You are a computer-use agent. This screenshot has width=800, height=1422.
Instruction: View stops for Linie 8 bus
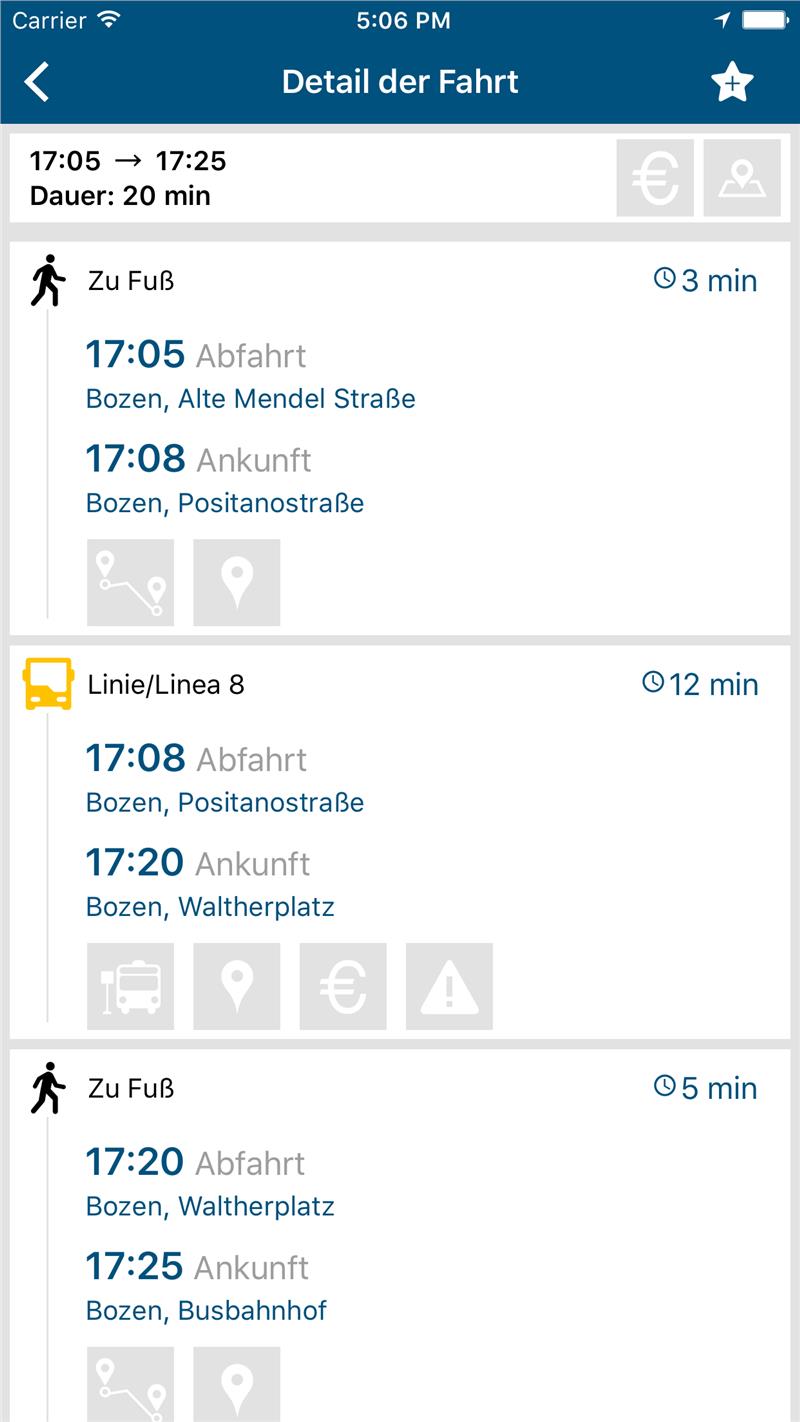click(130, 986)
